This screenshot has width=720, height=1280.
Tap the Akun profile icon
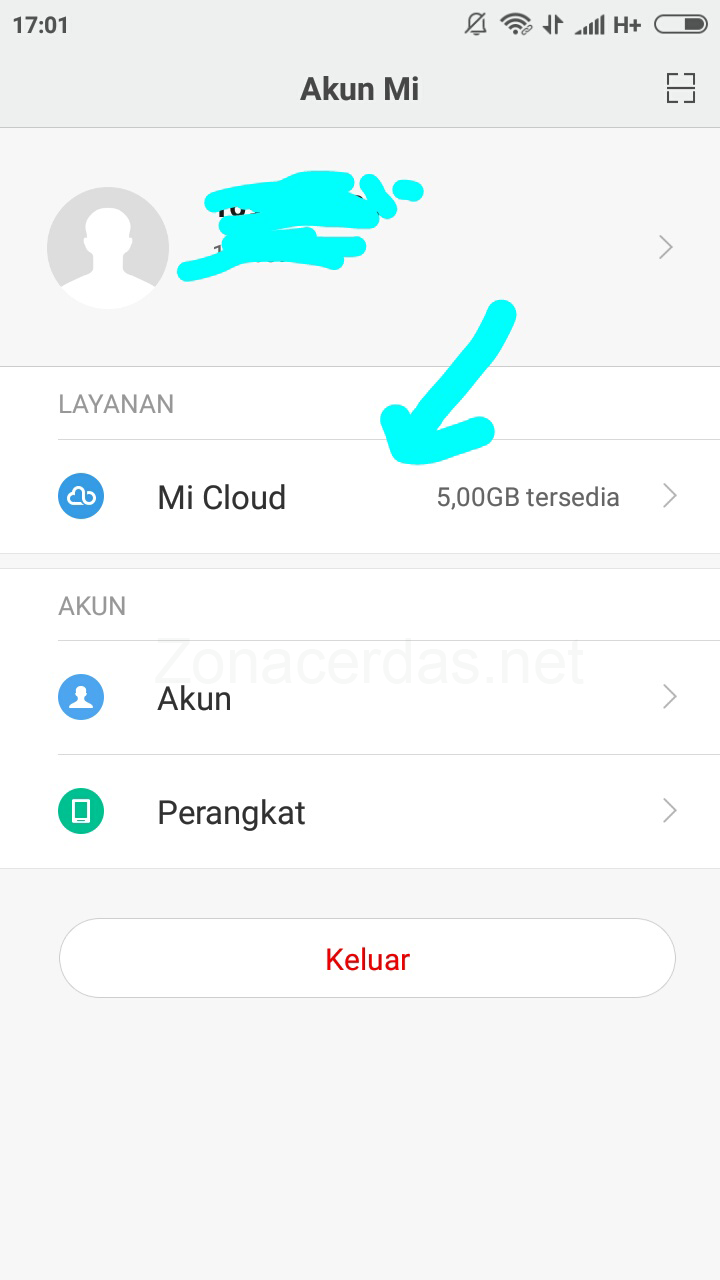tap(80, 697)
